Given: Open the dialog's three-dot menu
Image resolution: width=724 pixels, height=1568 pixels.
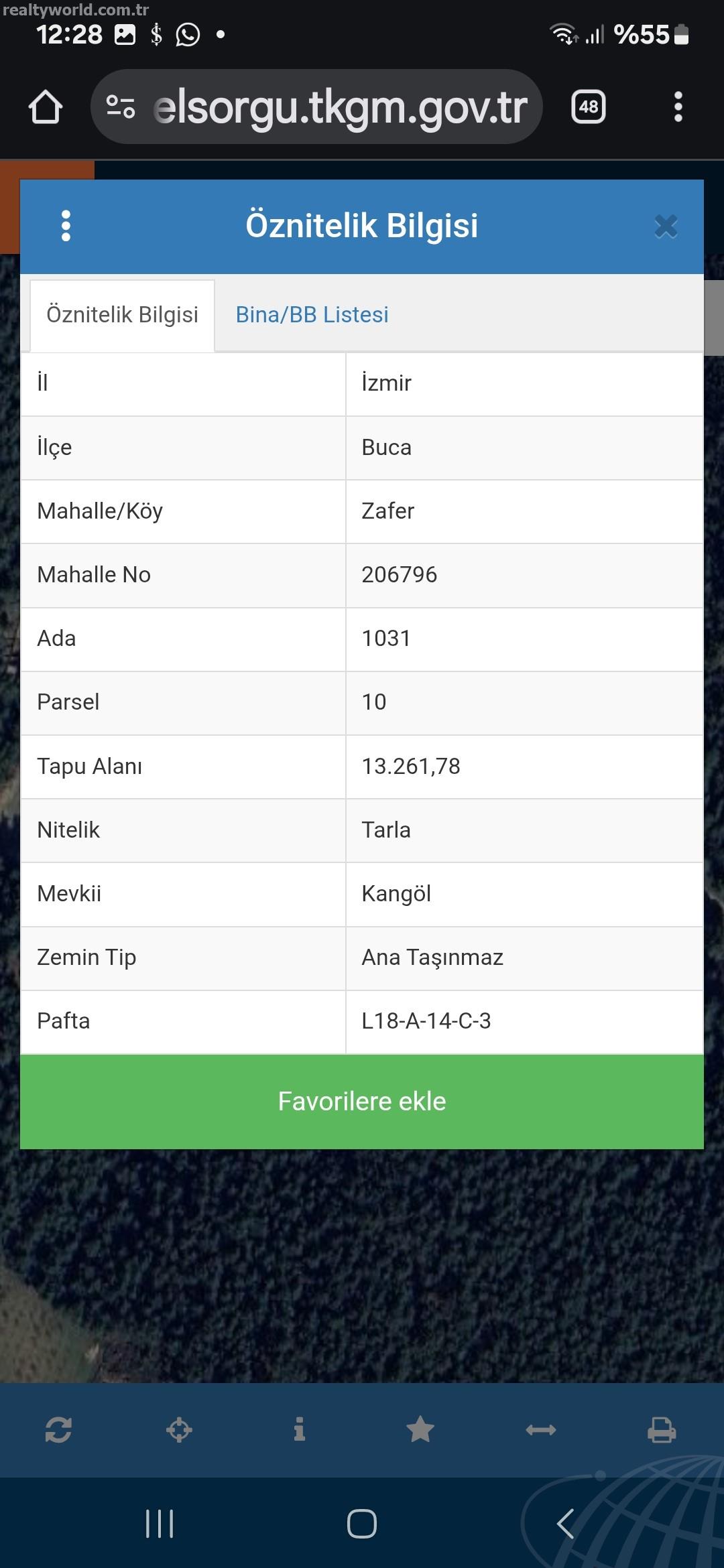Looking at the screenshot, I should [x=66, y=226].
